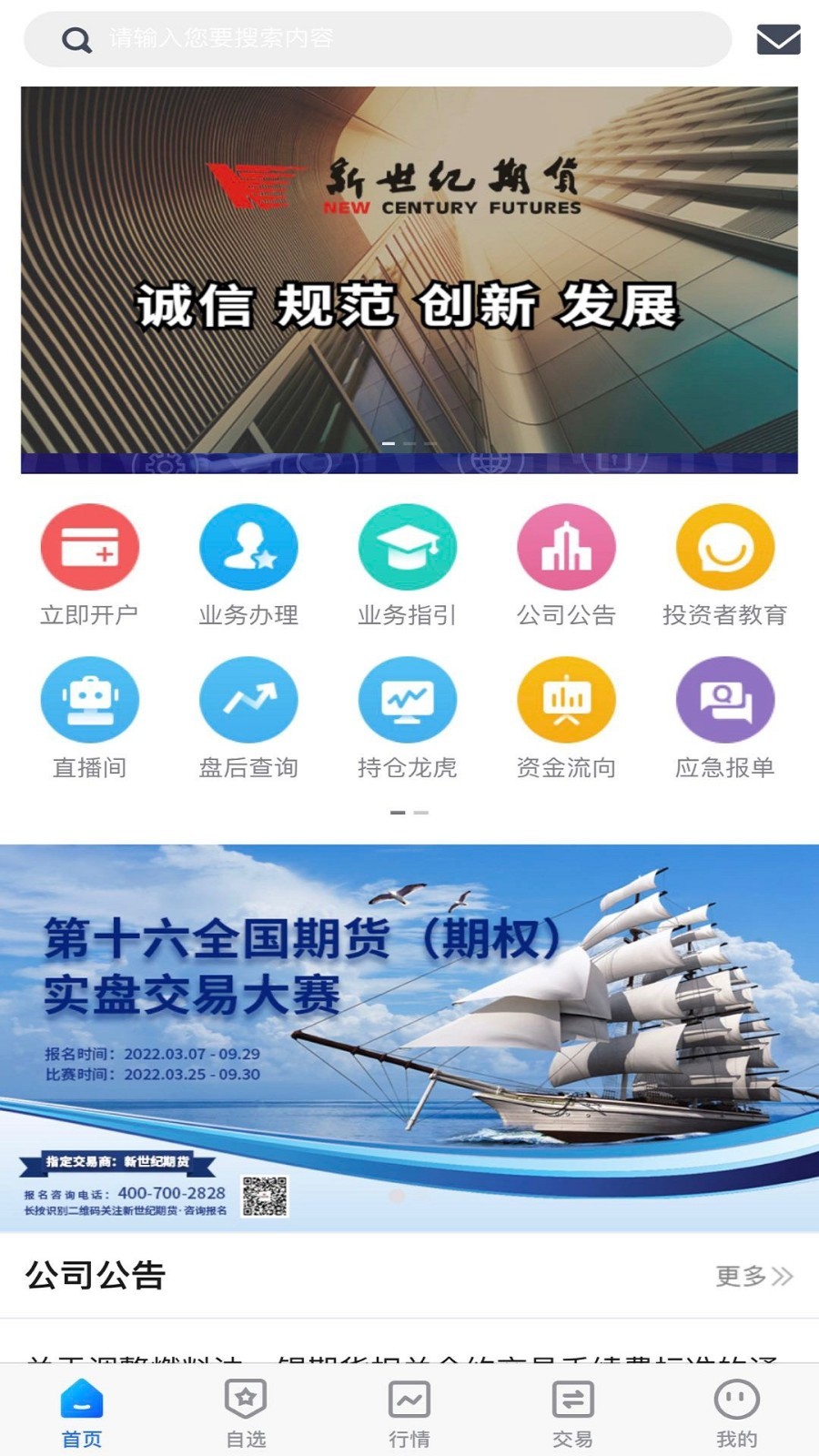Select the 首页 home tab
The image size is (819, 1456).
click(x=82, y=1413)
